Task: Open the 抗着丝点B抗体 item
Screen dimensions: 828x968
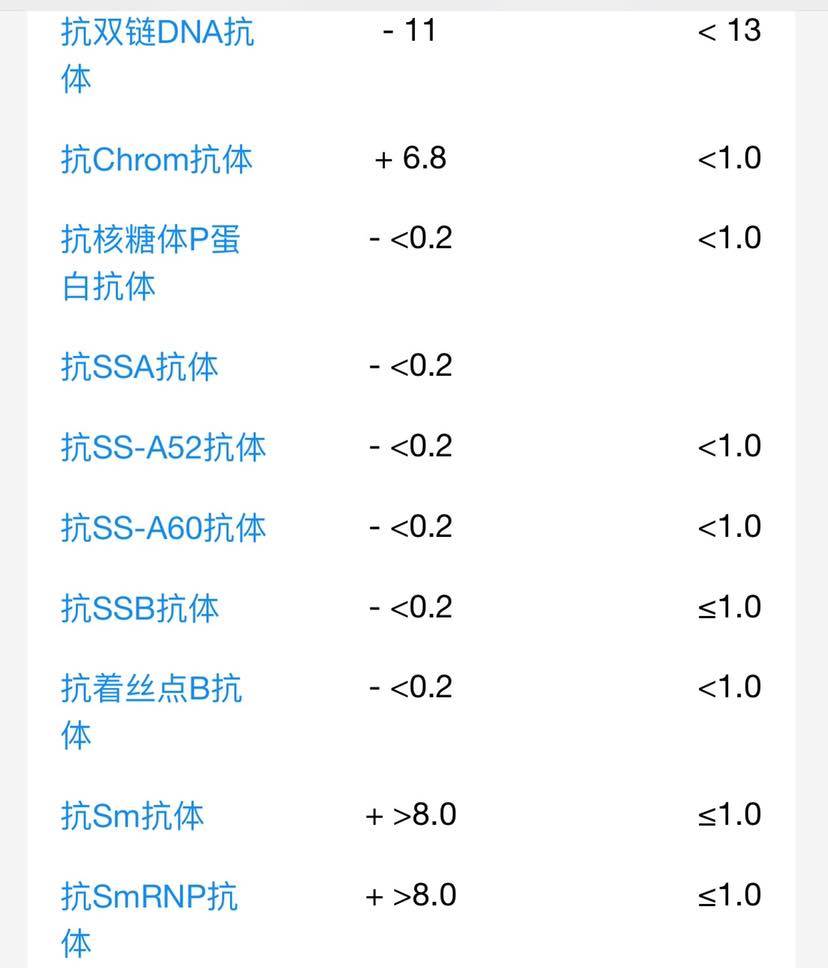Action: (150, 688)
